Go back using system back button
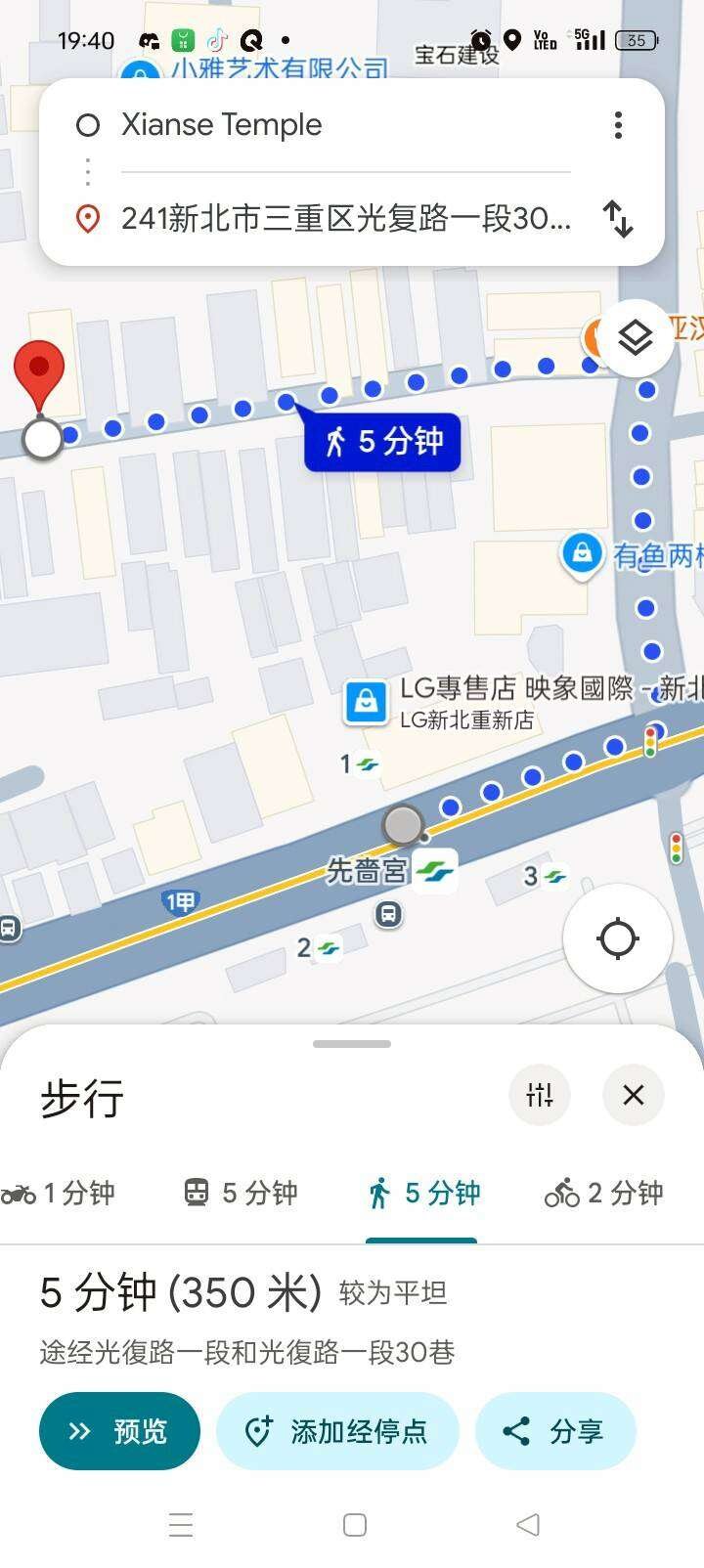Image resolution: width=704 pixels, height=1568 pixels. click(x=528, y=1525)
